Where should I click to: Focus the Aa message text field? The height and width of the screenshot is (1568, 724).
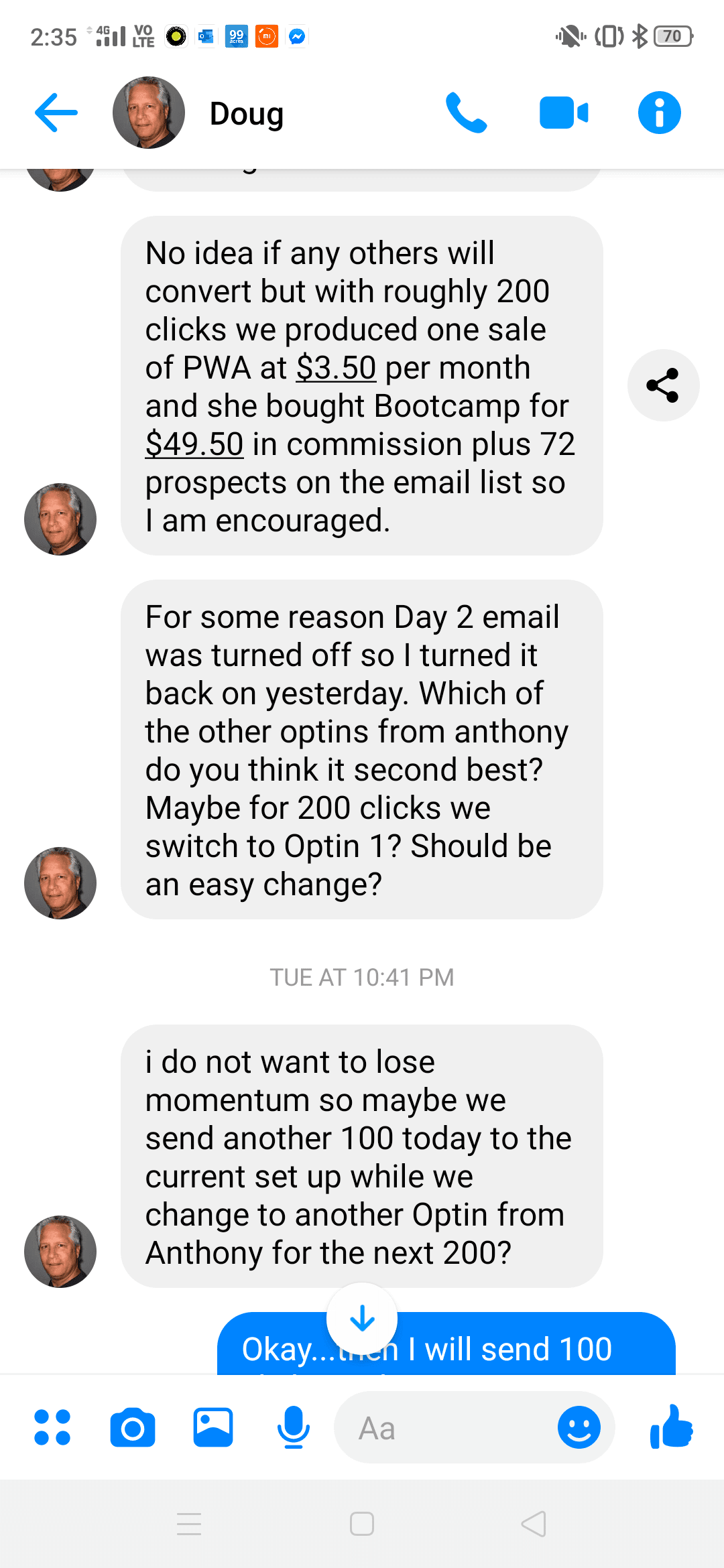tap(442, 1429)
